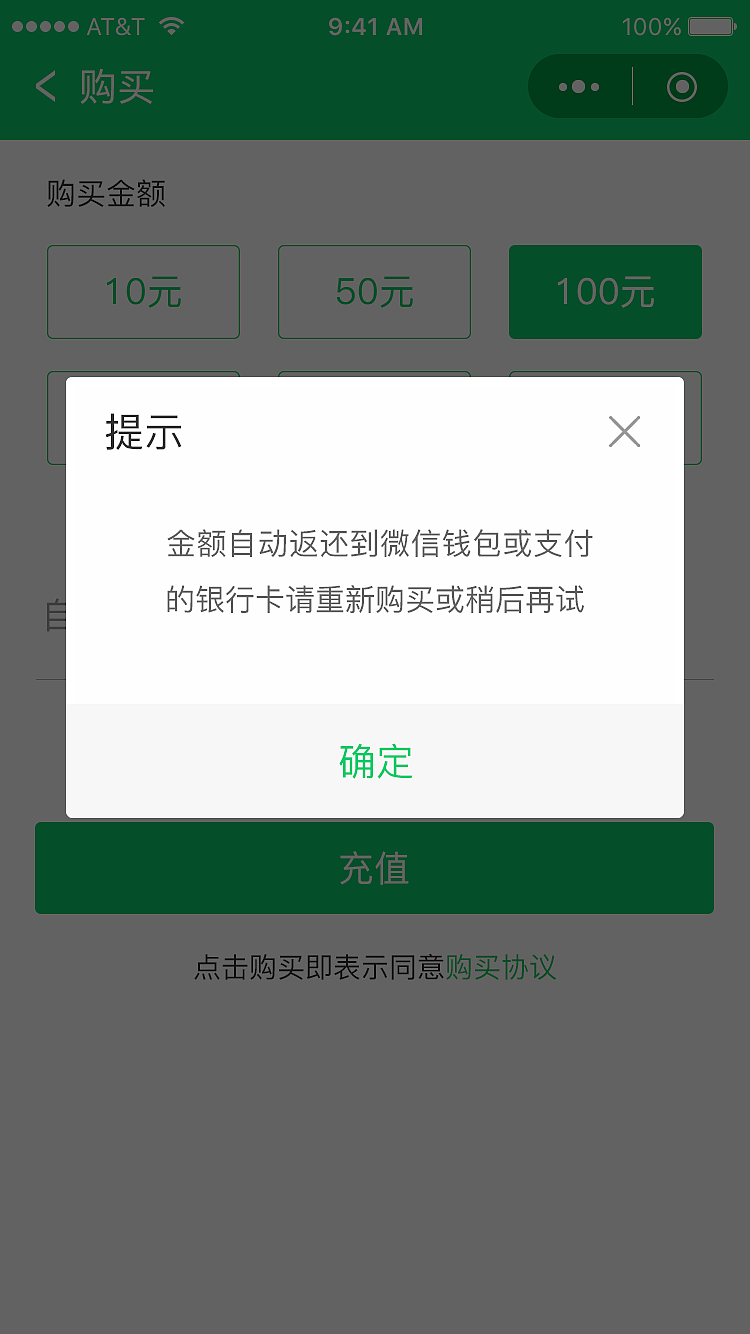Tap the 提示 dialog title bar

[143, 431]
